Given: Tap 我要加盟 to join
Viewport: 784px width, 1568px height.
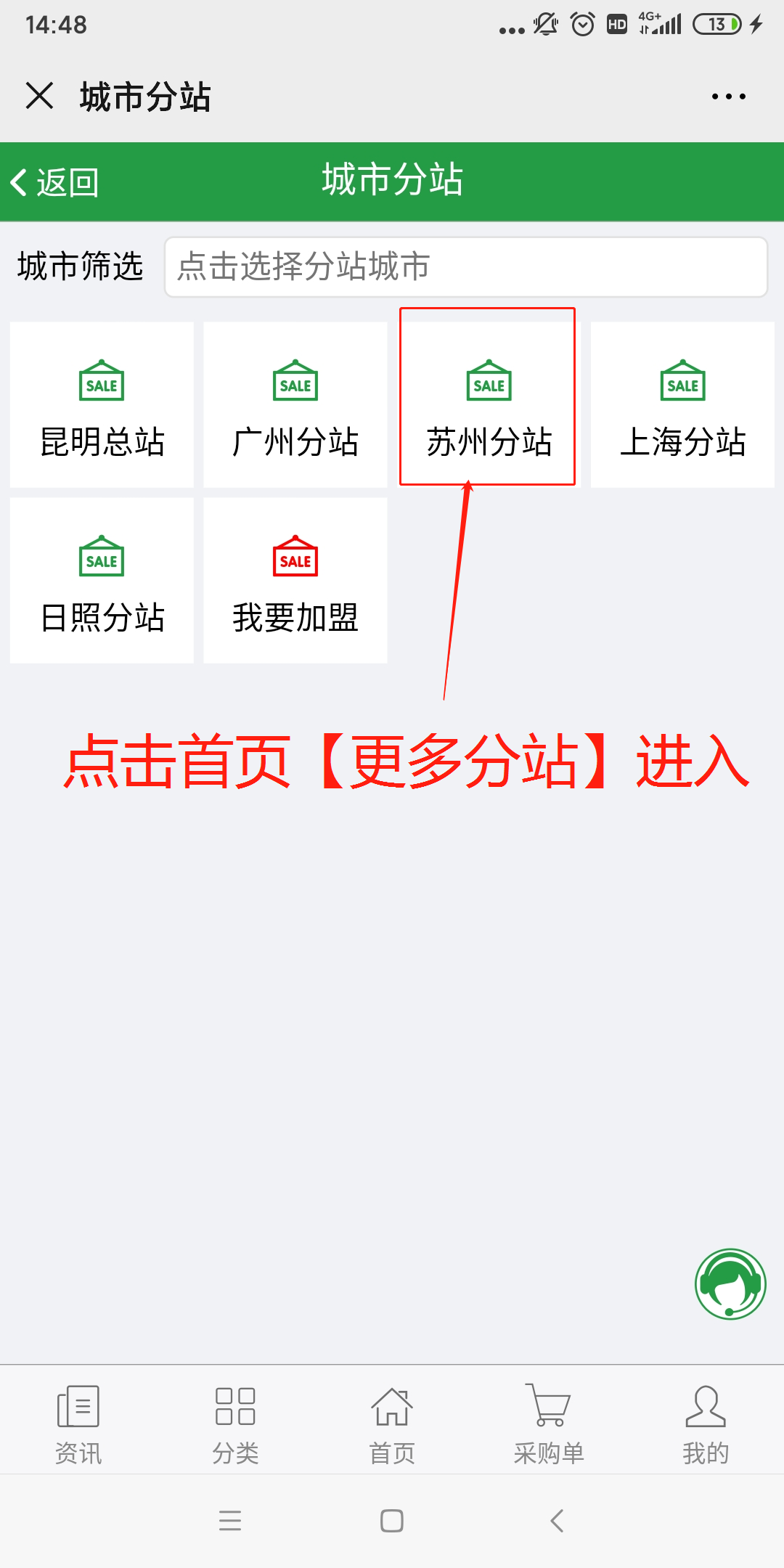Looking at the screenshot, I should point(295,581).
